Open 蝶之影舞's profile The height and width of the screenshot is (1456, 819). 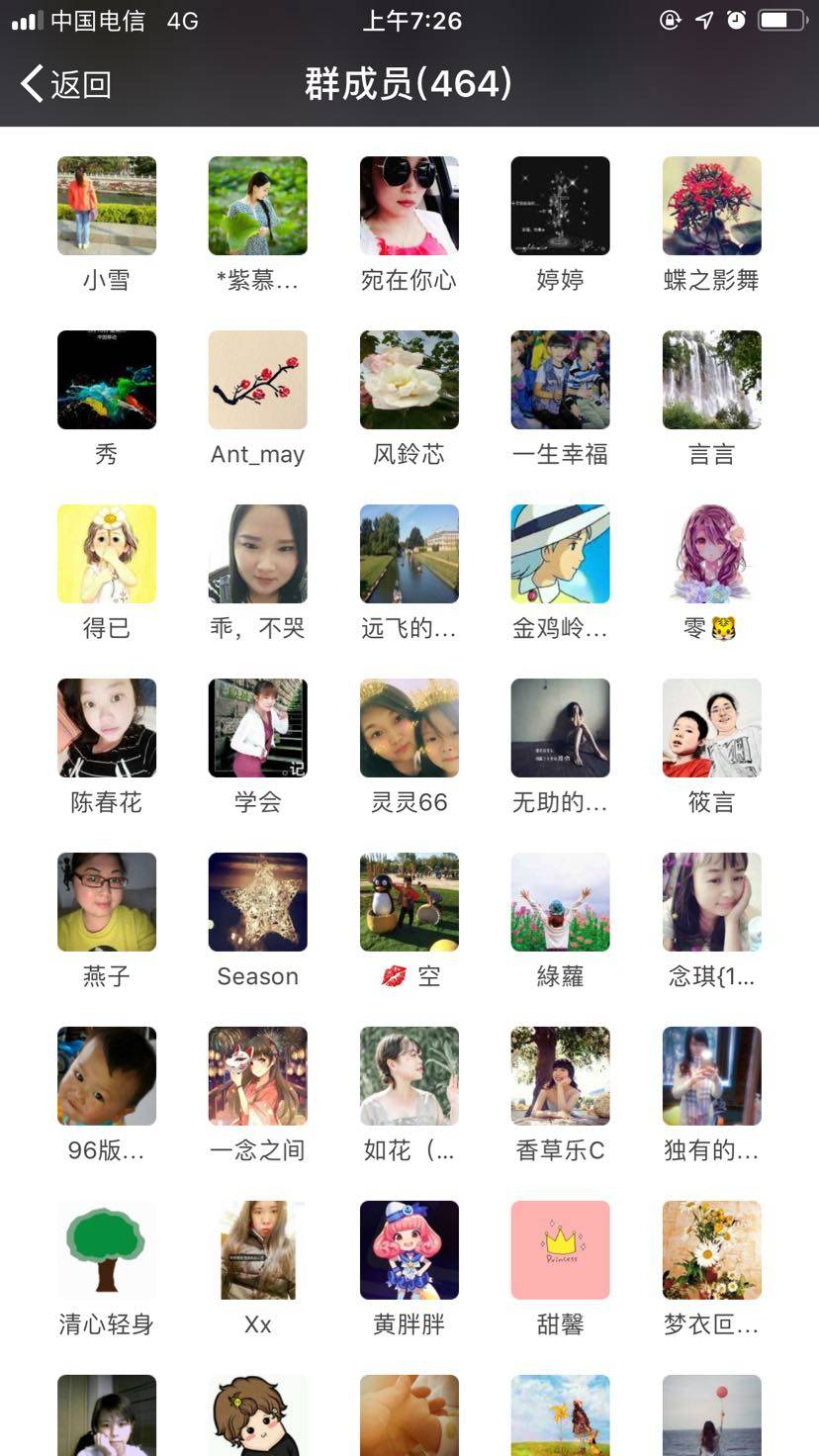711,206
